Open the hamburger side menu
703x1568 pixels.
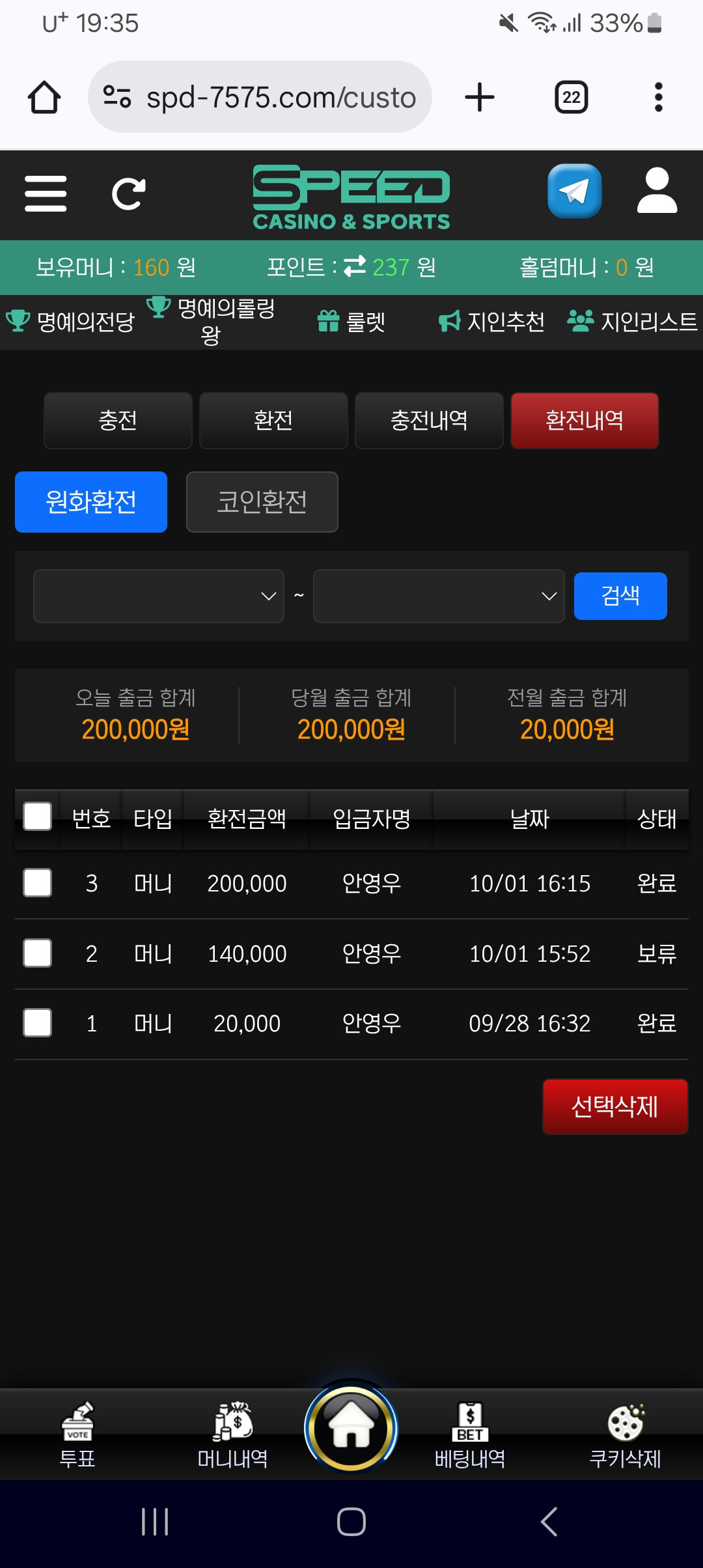[46, 193]
